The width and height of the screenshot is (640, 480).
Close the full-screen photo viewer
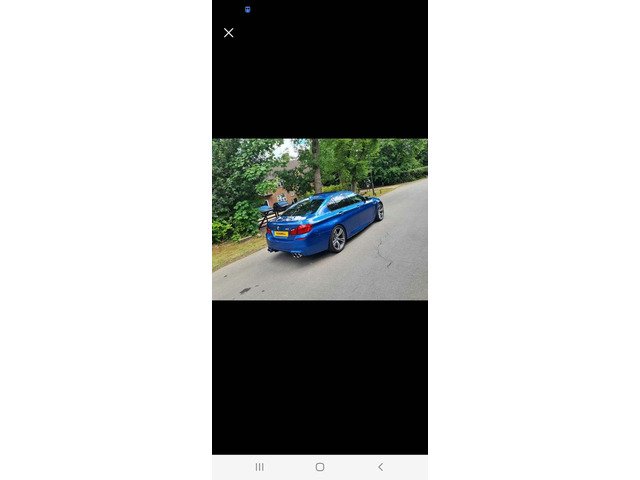(228, 33)
